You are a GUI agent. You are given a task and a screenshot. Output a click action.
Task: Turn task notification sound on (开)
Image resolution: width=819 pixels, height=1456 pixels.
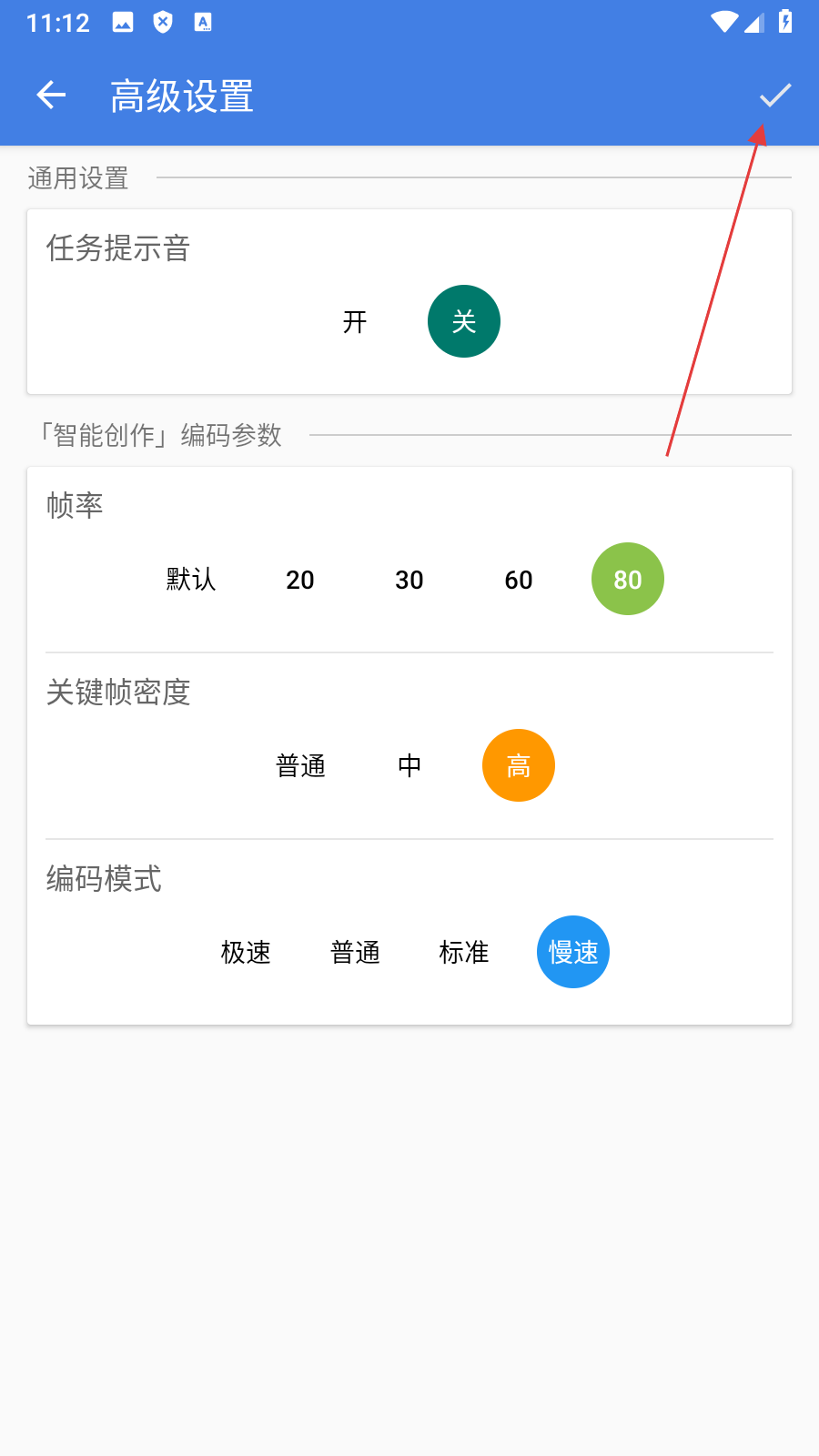tap(355, 321)
